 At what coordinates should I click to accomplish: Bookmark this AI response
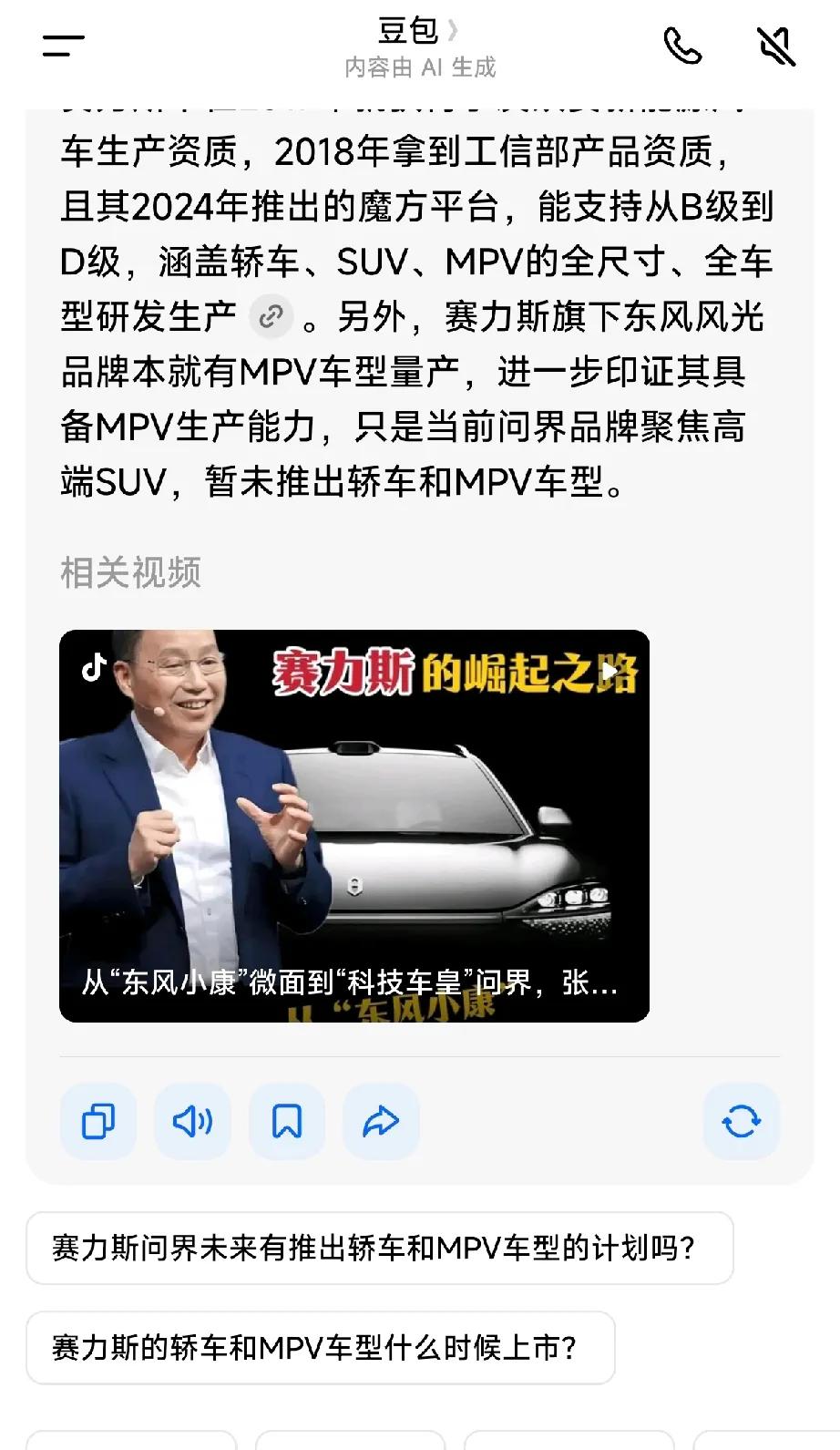(286, 1121)
